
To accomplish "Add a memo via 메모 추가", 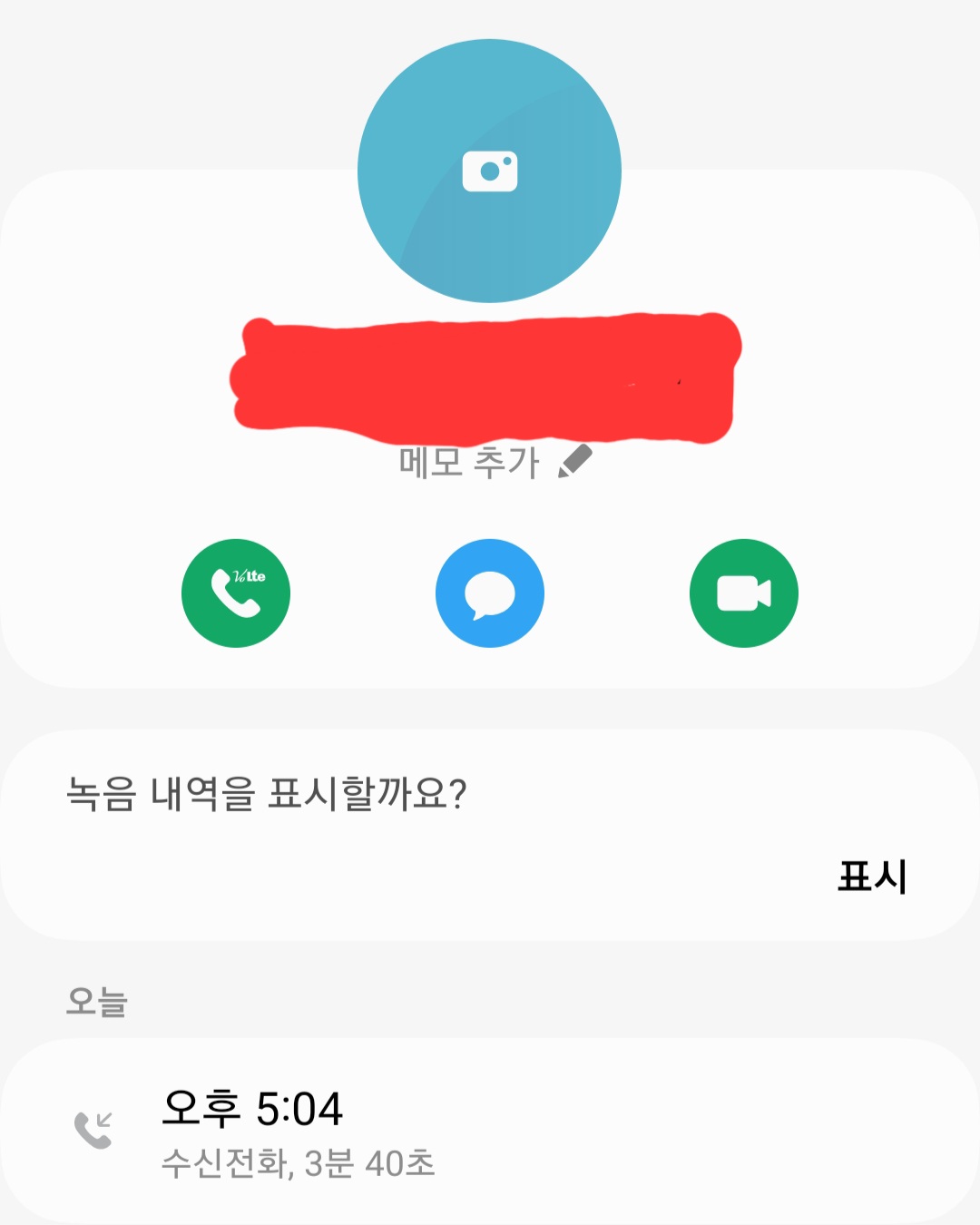I will click(x=495, y=463).
